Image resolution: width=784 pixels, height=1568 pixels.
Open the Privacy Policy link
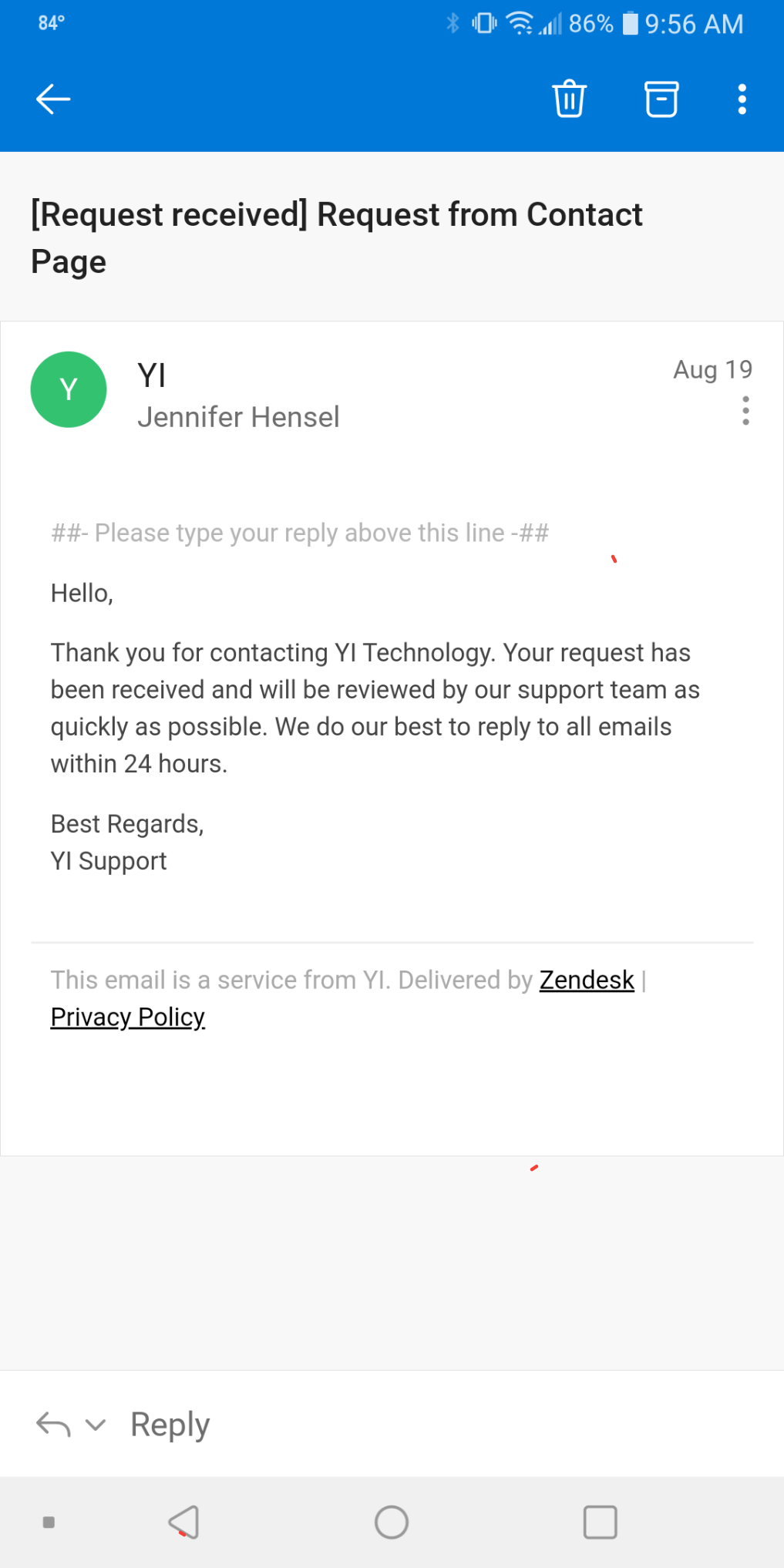[128, 1017]
